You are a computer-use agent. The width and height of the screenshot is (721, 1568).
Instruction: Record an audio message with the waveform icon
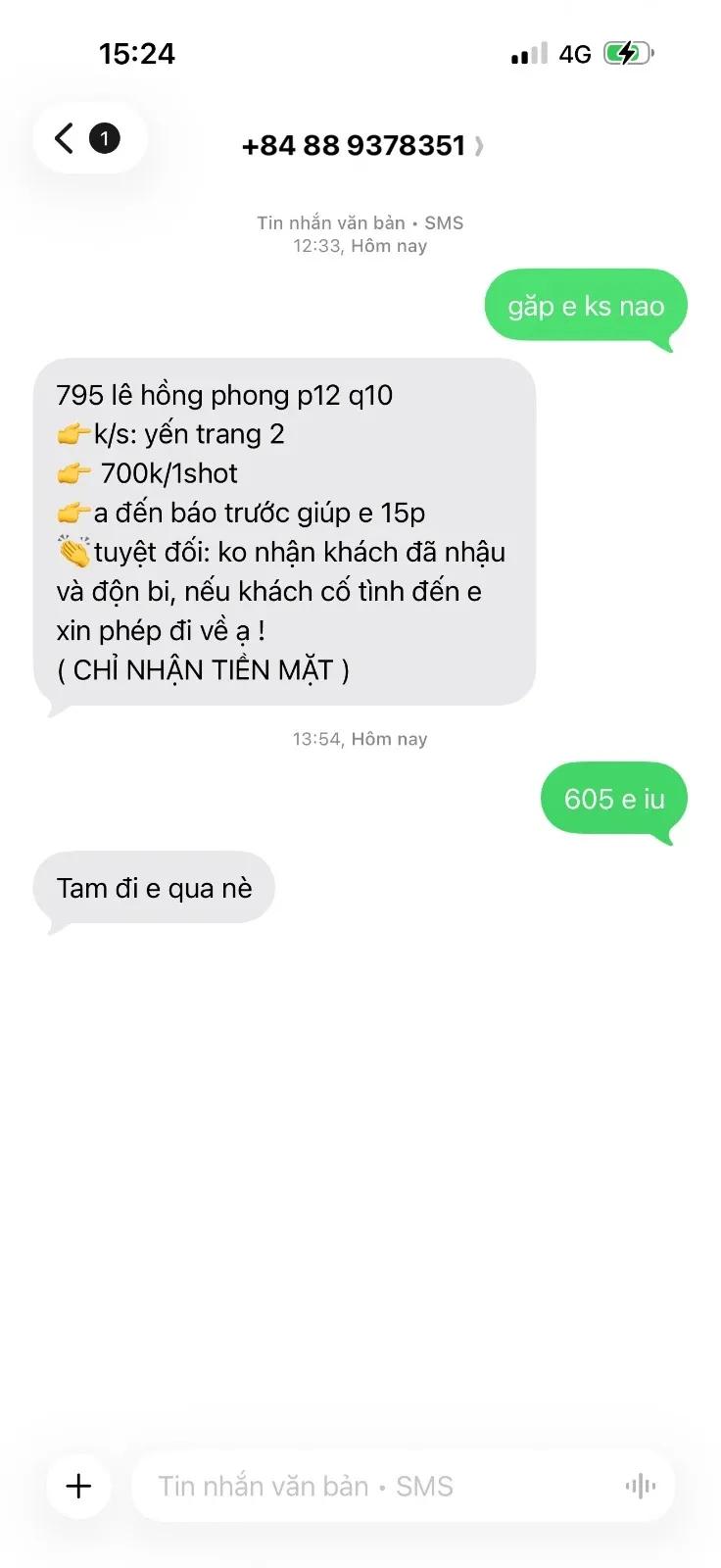tap(641, 1486)
